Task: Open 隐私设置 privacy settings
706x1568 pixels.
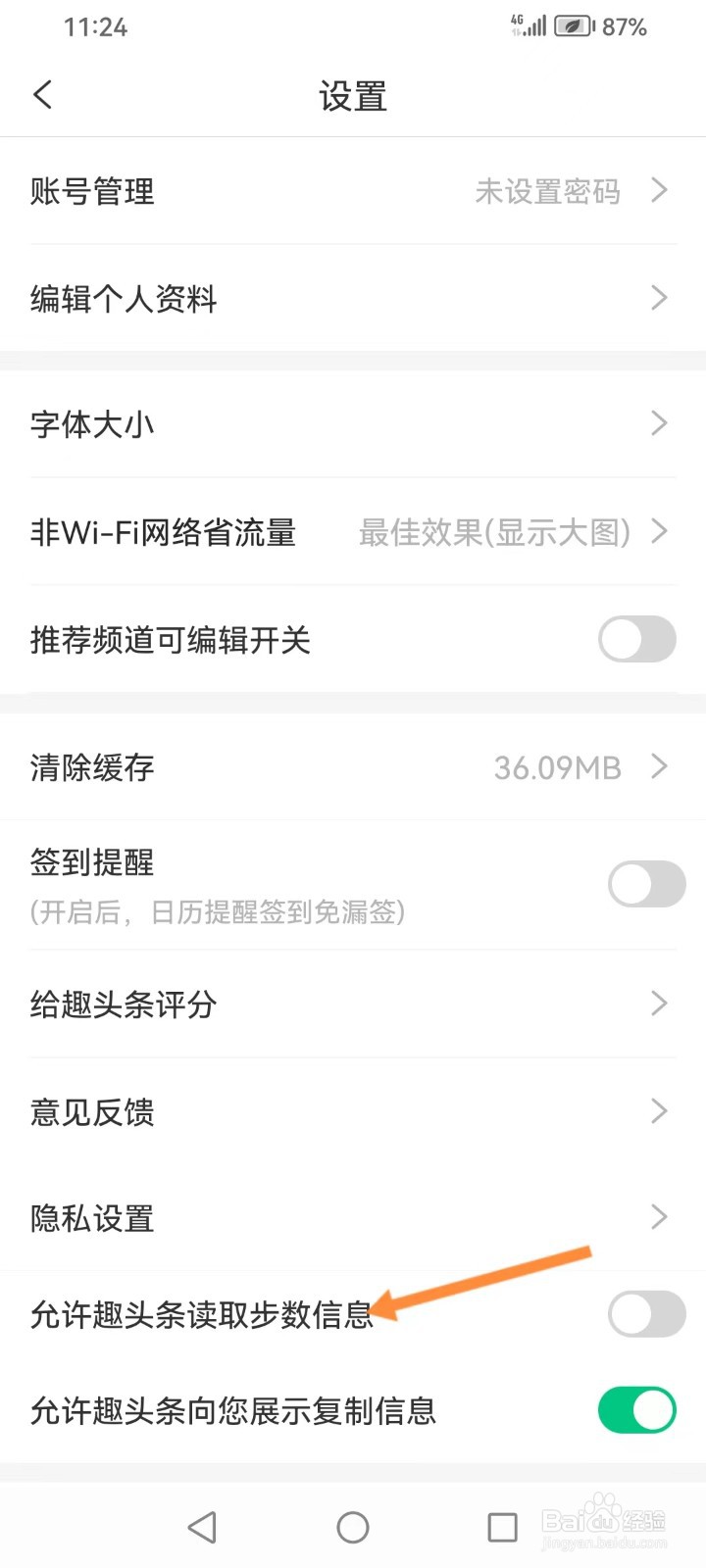Action: tap(353, 1218)
